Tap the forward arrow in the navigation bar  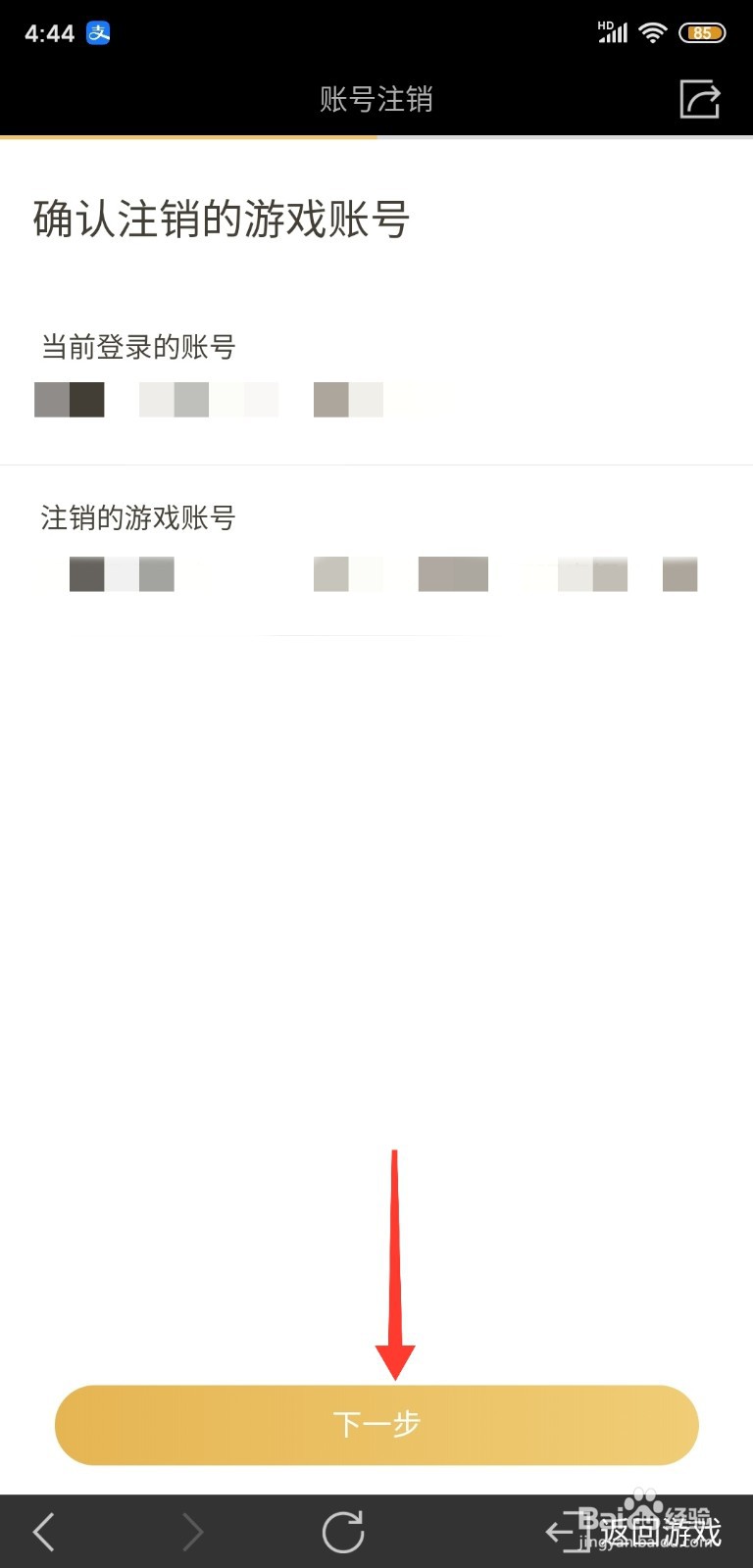point(191,1529)
